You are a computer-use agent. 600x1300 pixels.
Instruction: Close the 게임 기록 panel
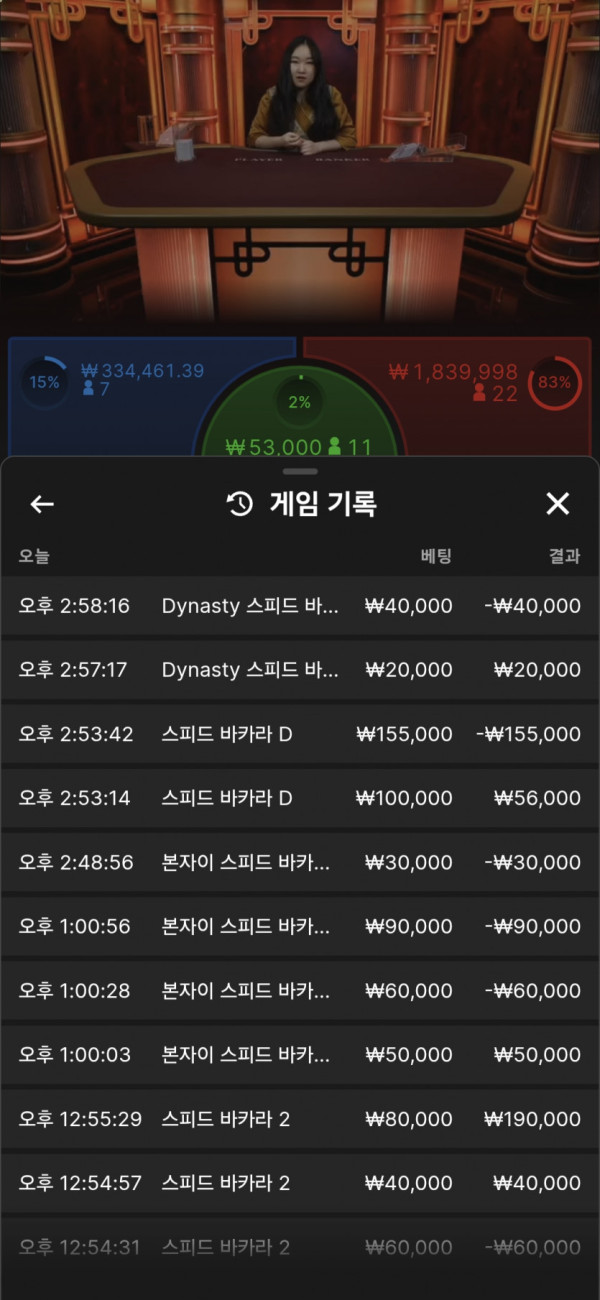(558, 504)
